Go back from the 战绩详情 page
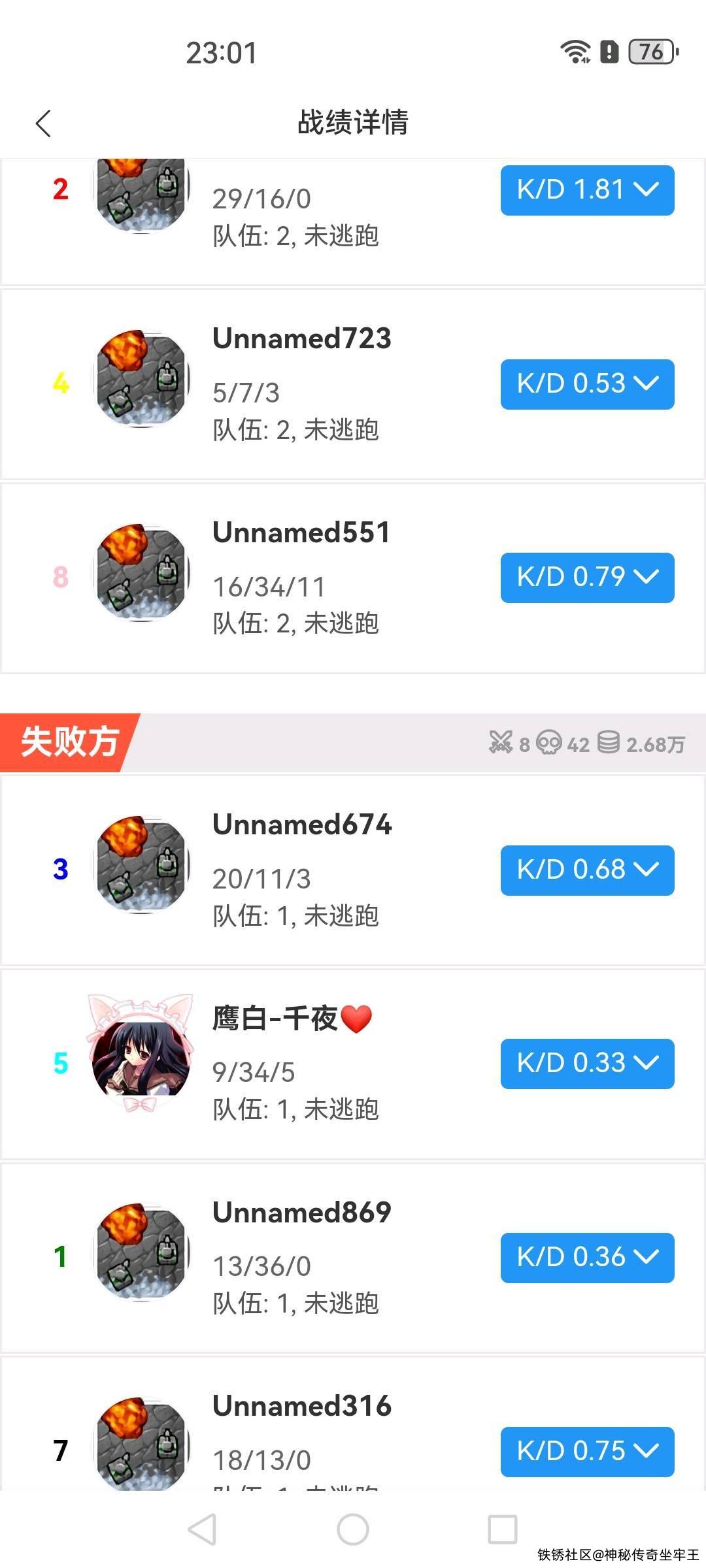 click(43, 123)
